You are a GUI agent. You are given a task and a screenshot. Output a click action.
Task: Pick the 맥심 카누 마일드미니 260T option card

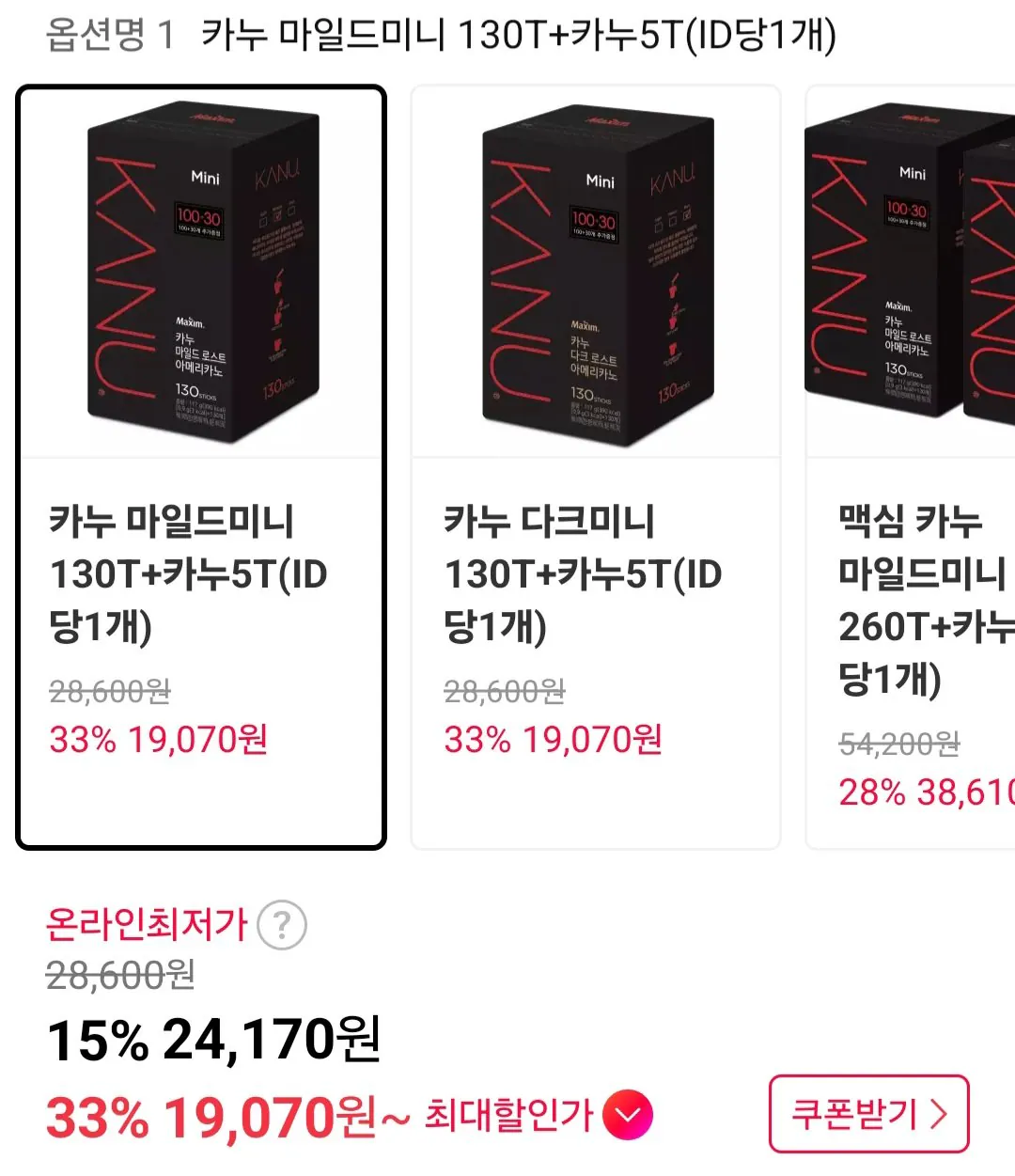(910, 467)
